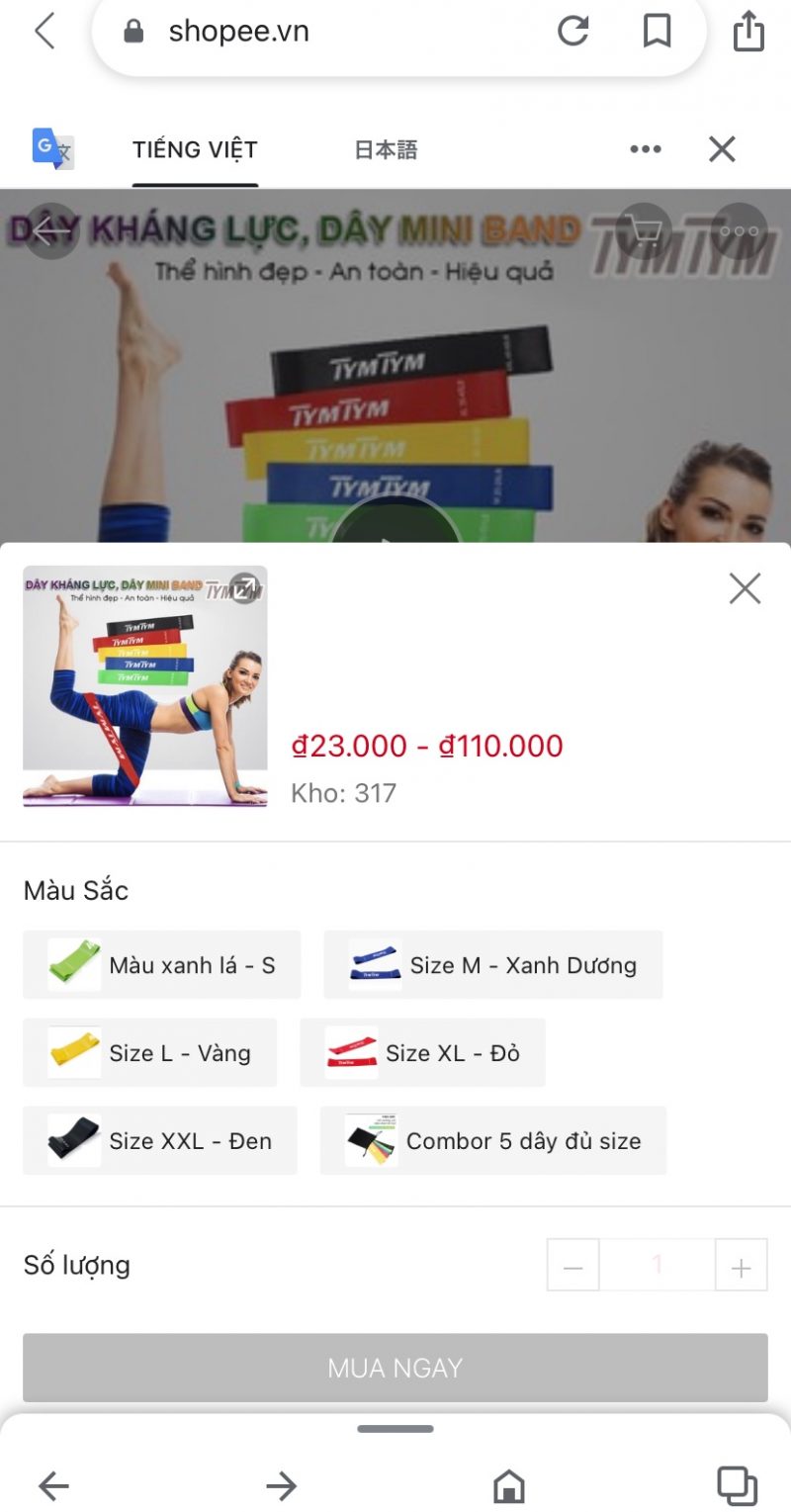Bookmark this page in the browser
Screen dimensions: 791x1512
[657, 32]
